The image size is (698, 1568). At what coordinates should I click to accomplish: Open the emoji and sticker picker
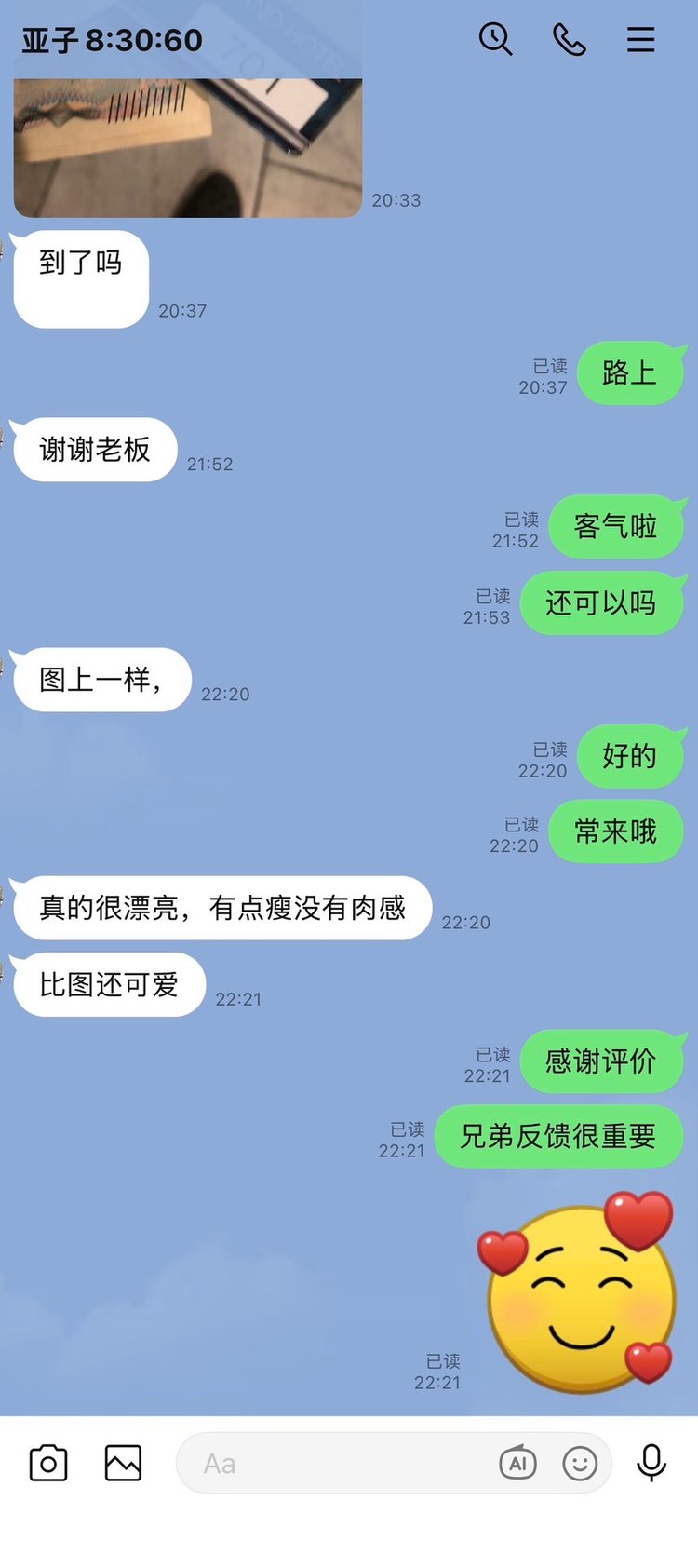pyautogui.click(x=580, y=1463)
